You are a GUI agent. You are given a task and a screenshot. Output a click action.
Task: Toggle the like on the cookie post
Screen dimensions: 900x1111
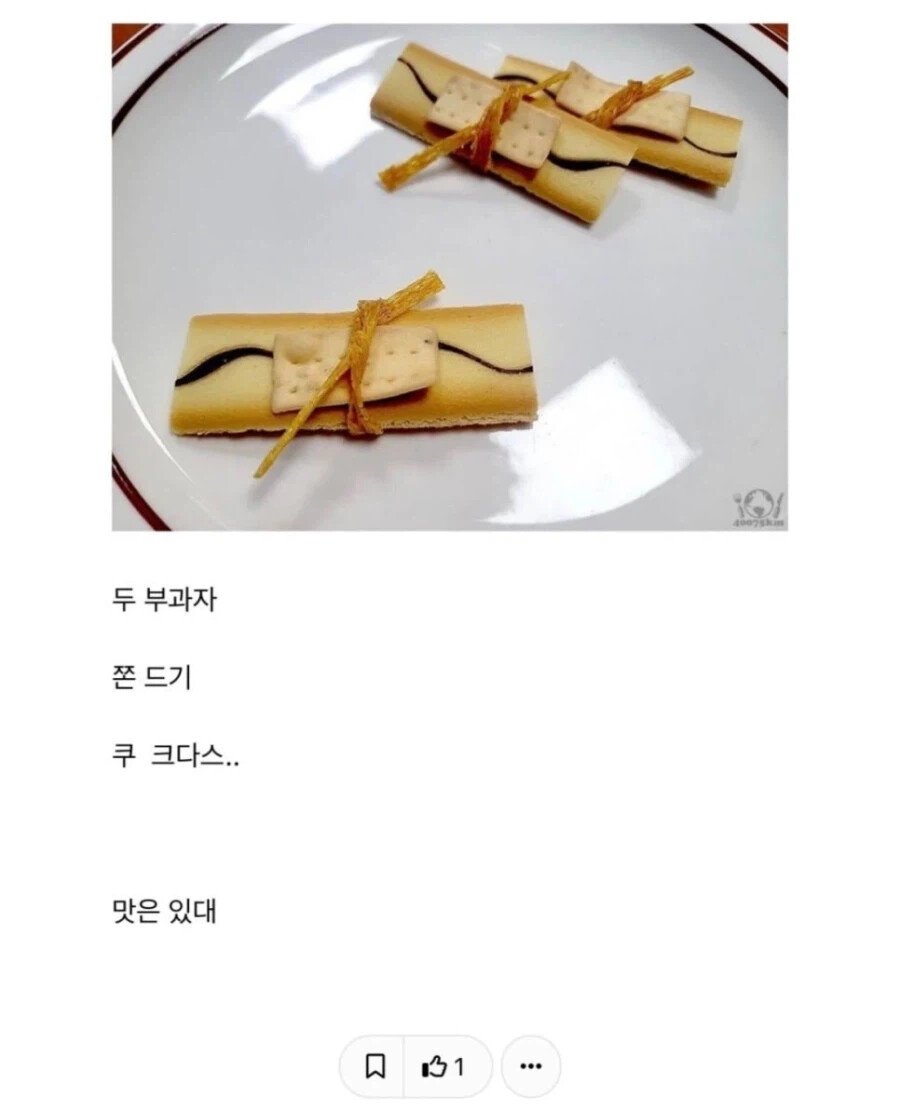pos(435,1067)
